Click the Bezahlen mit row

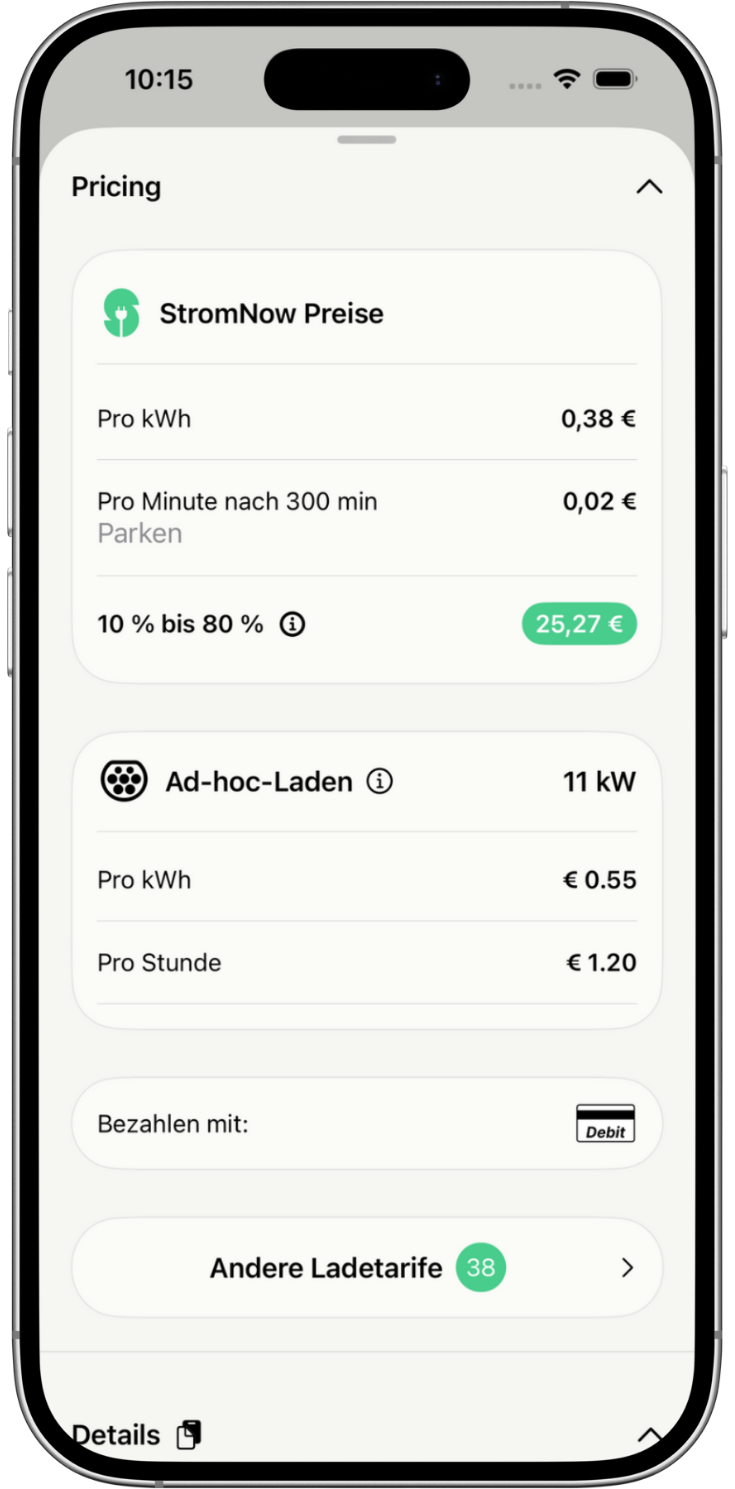pyautogui.click(x=367, y=1122)
